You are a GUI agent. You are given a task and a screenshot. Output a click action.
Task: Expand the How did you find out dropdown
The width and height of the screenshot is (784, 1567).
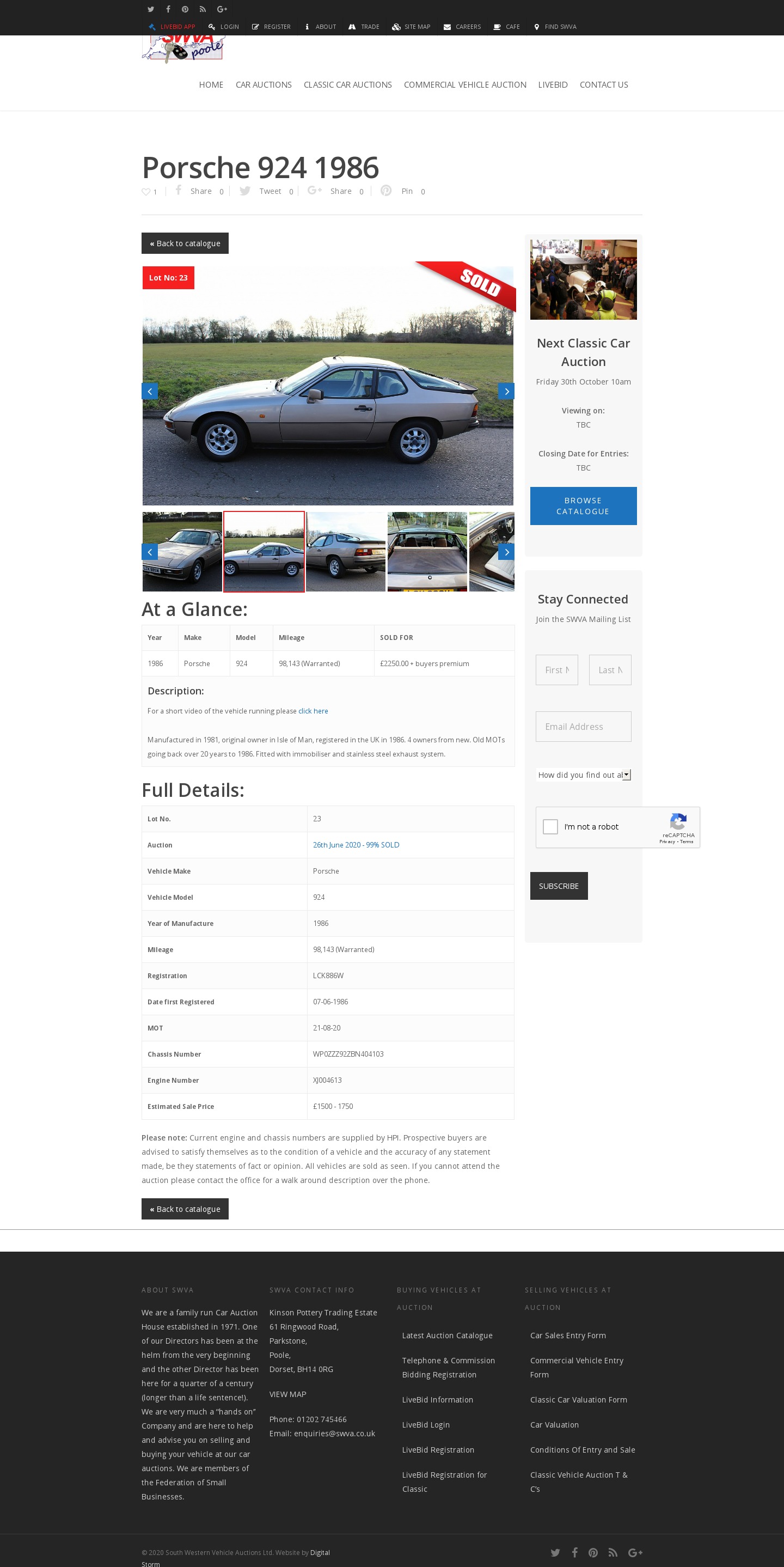pos(583,775)
